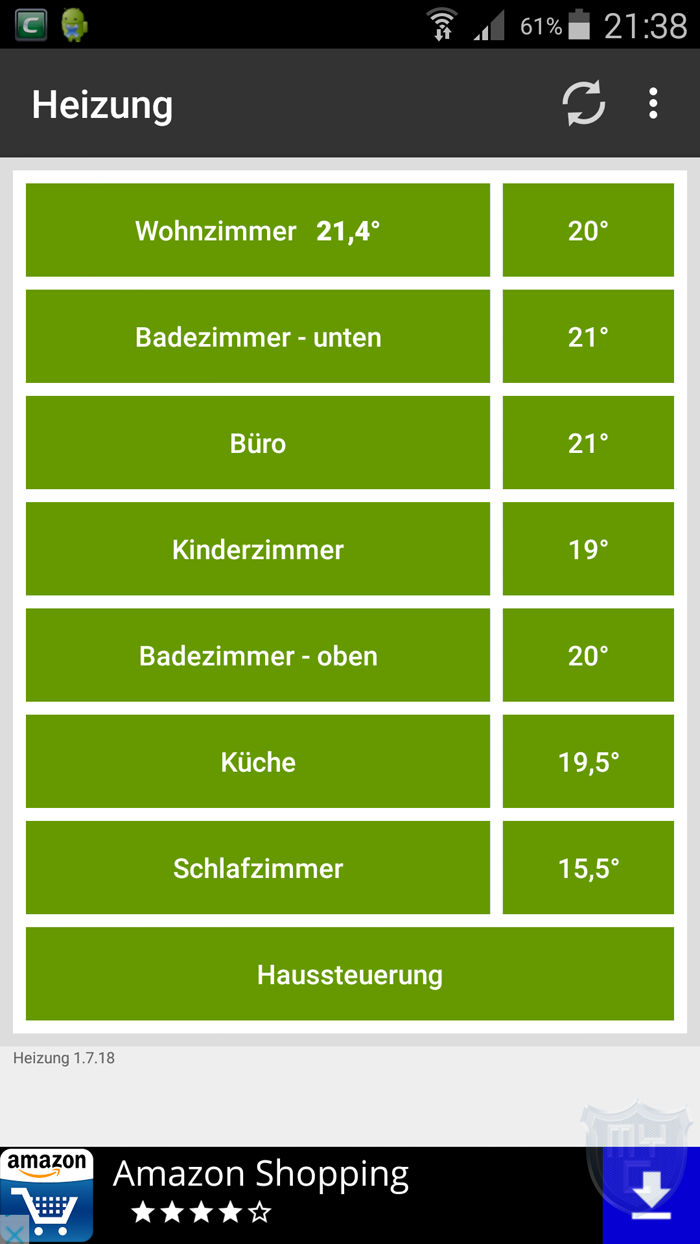This screenshot has height=1244, width=700.
Task: Tap the 19,5° setpoint for Küche
Action: pyautogui.click(x=588, y=761)
